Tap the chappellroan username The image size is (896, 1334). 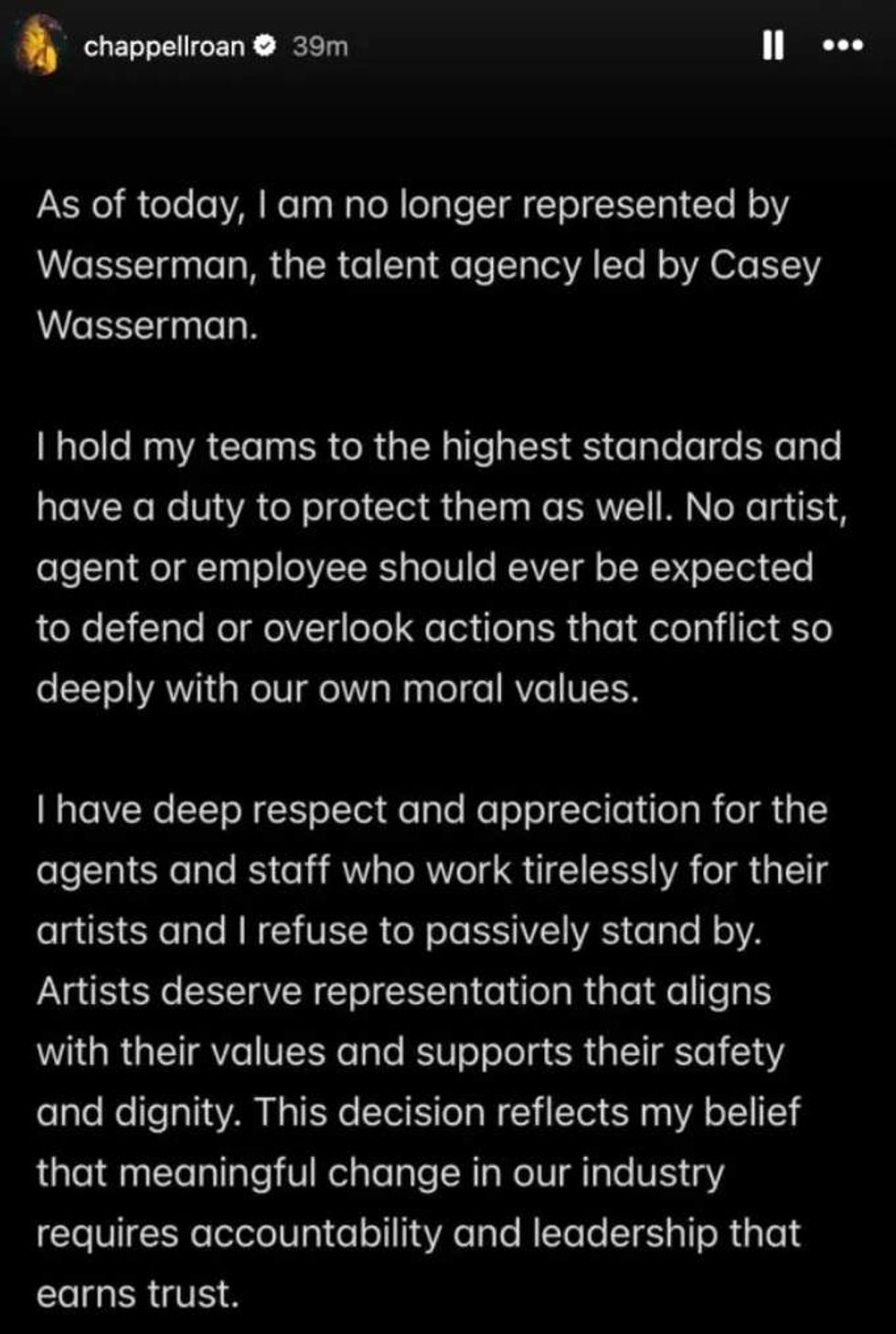pos(164,46)
